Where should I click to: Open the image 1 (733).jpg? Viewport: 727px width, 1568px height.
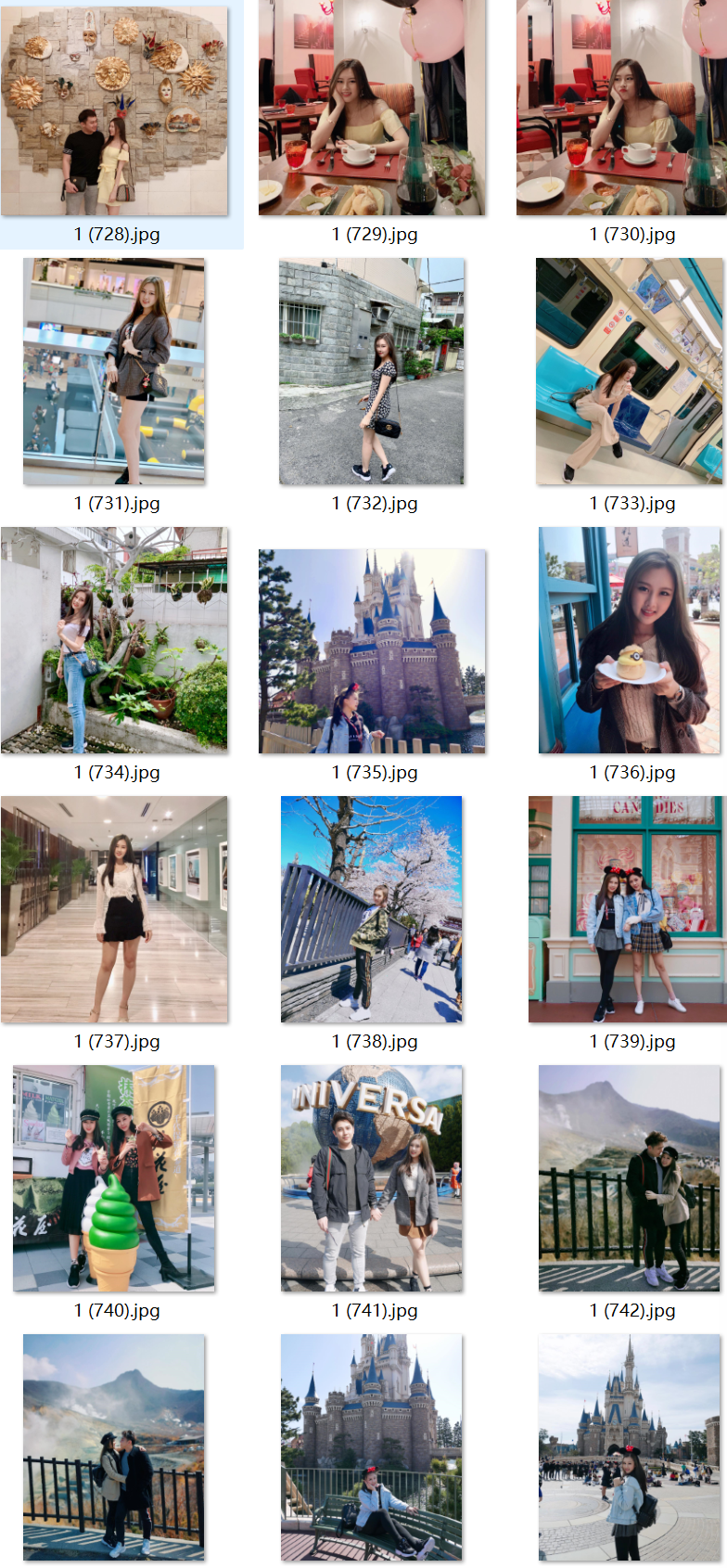630,371
